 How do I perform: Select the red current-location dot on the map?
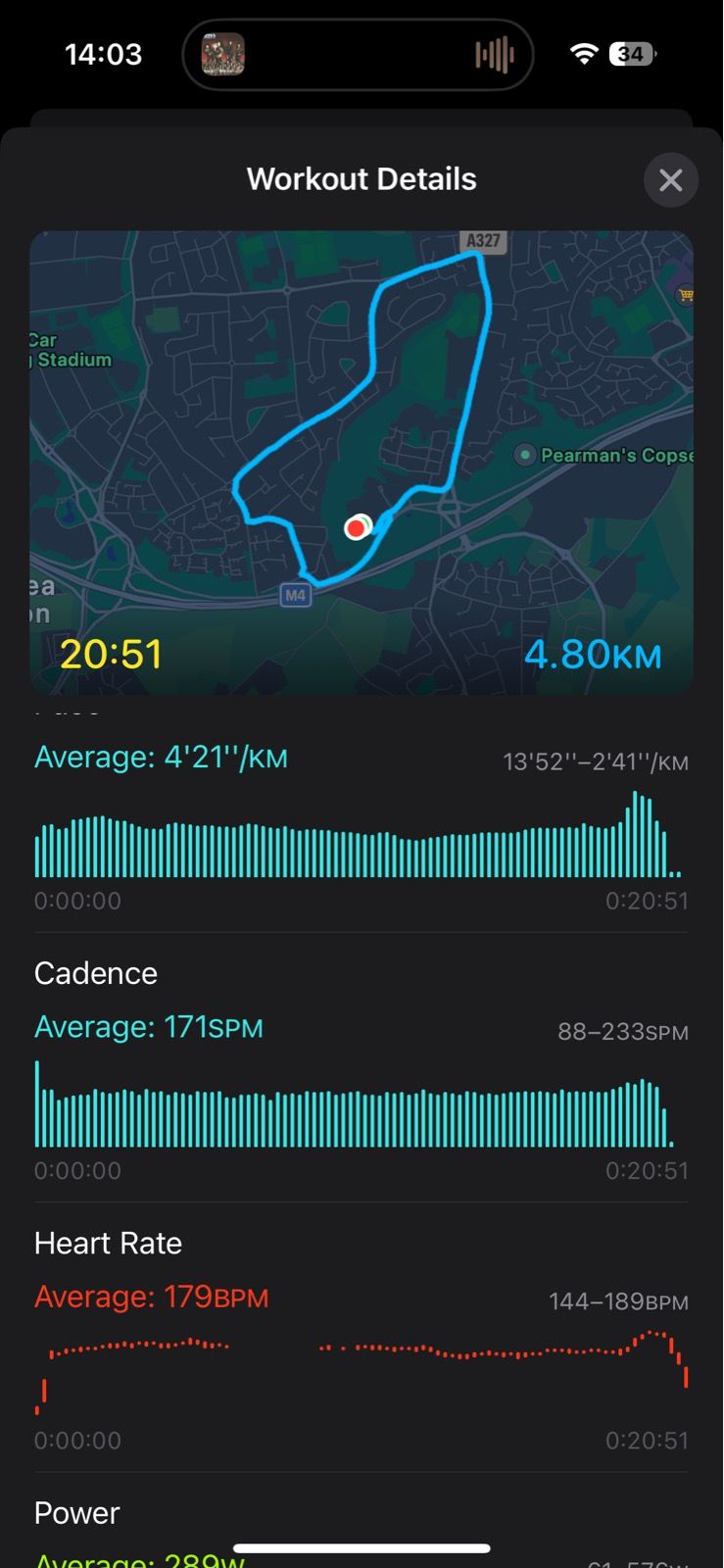pos(357,527)
